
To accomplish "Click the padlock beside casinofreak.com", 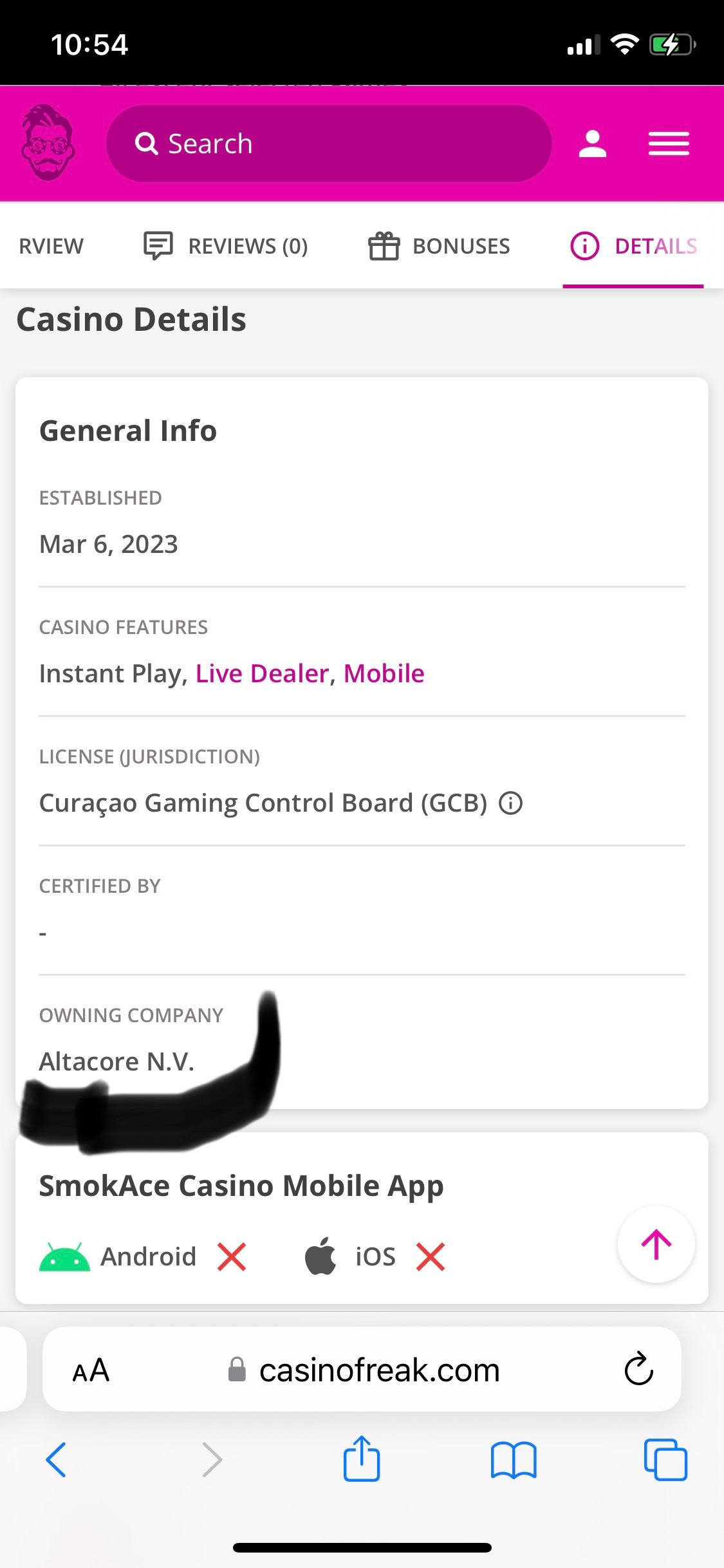I will [x=236, y=1370].
